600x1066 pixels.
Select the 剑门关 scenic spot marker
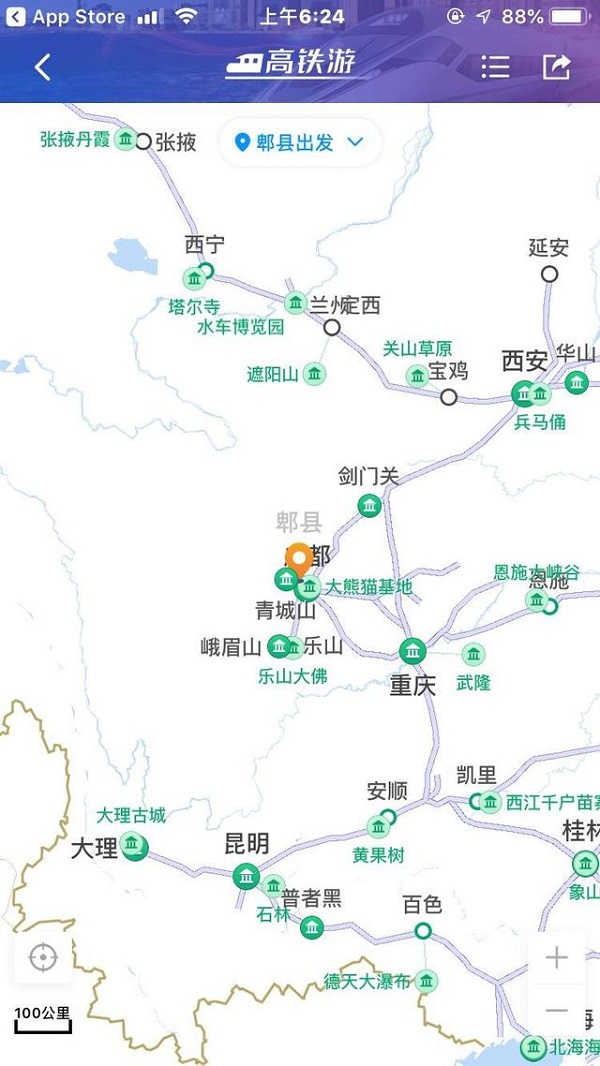[370, 505]
